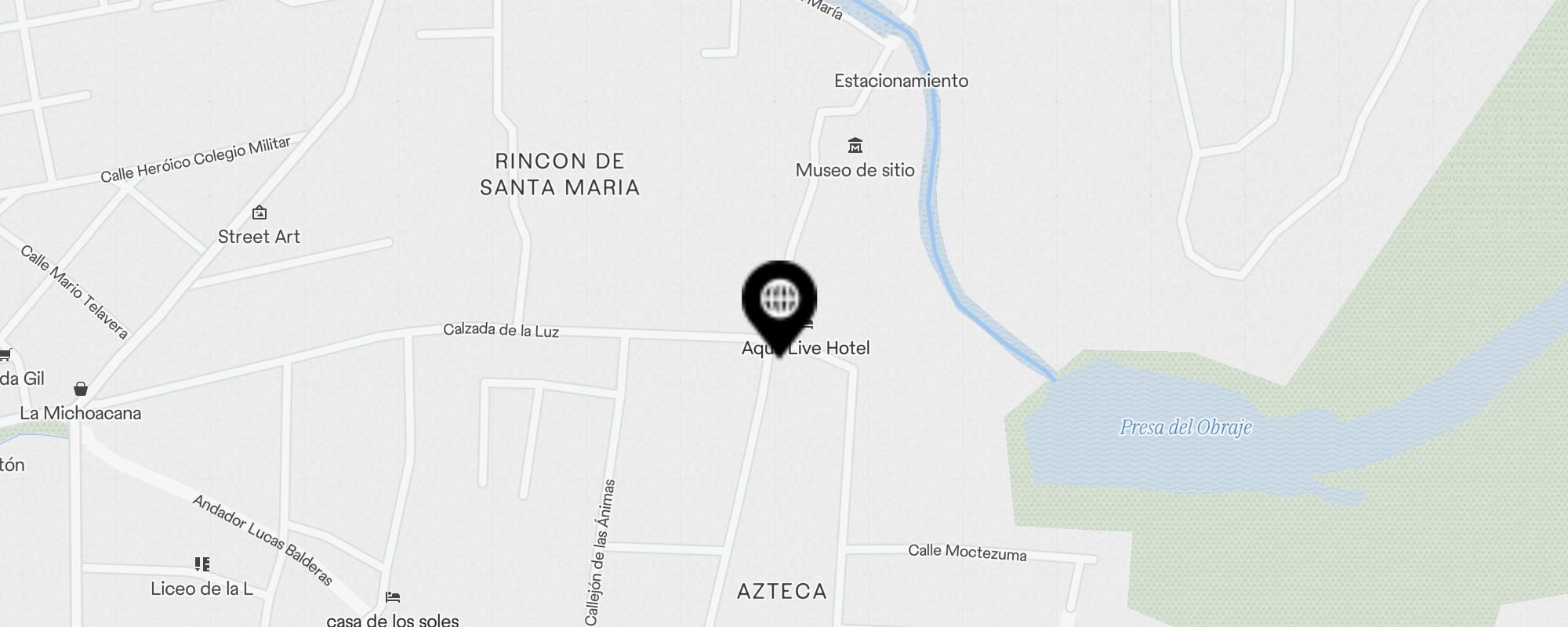Open casa de los soles lodging marker
1568x627 pixels.
(x=393, y=598)
